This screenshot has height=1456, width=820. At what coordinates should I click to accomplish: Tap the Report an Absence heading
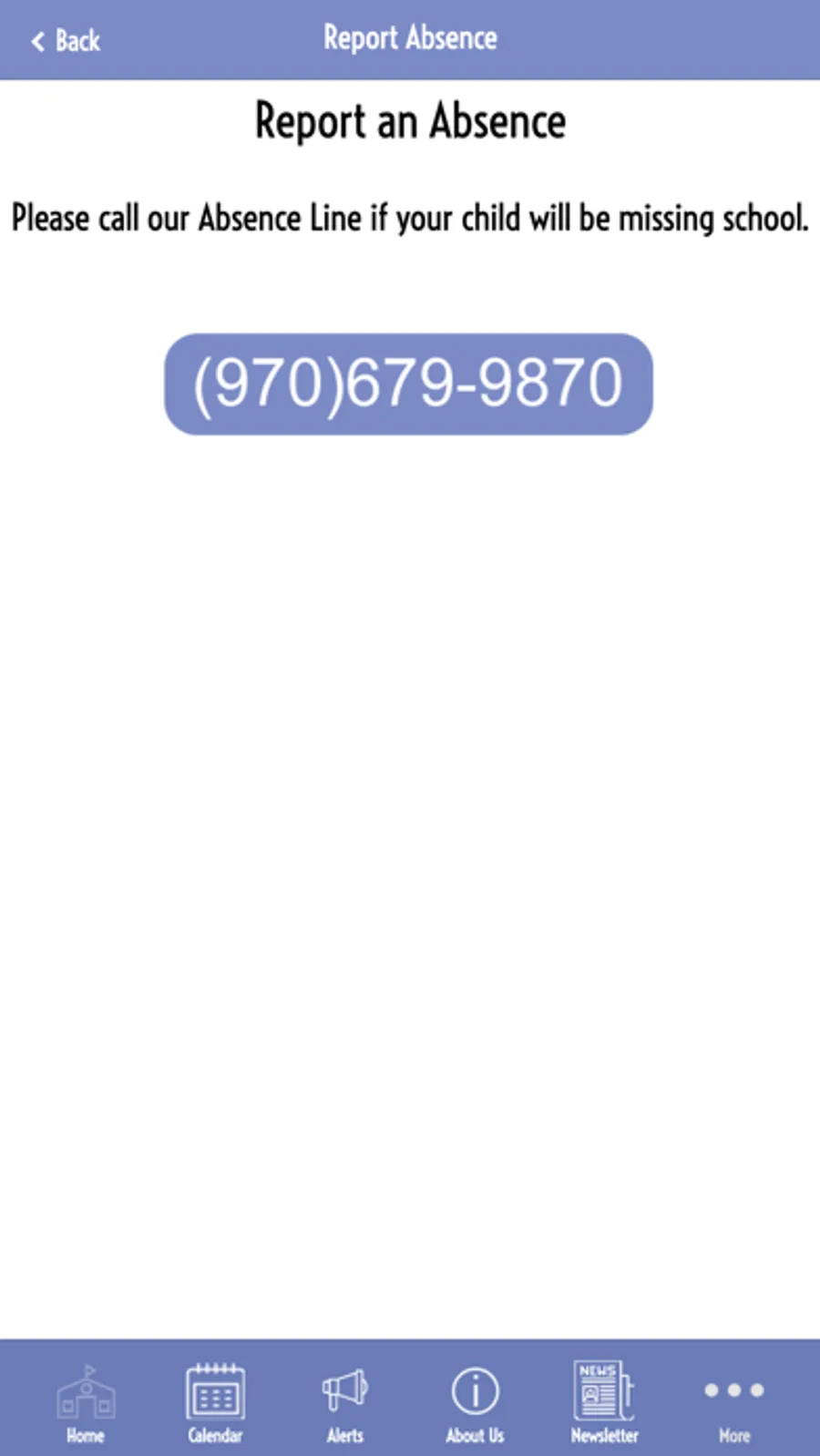(410, 119)
